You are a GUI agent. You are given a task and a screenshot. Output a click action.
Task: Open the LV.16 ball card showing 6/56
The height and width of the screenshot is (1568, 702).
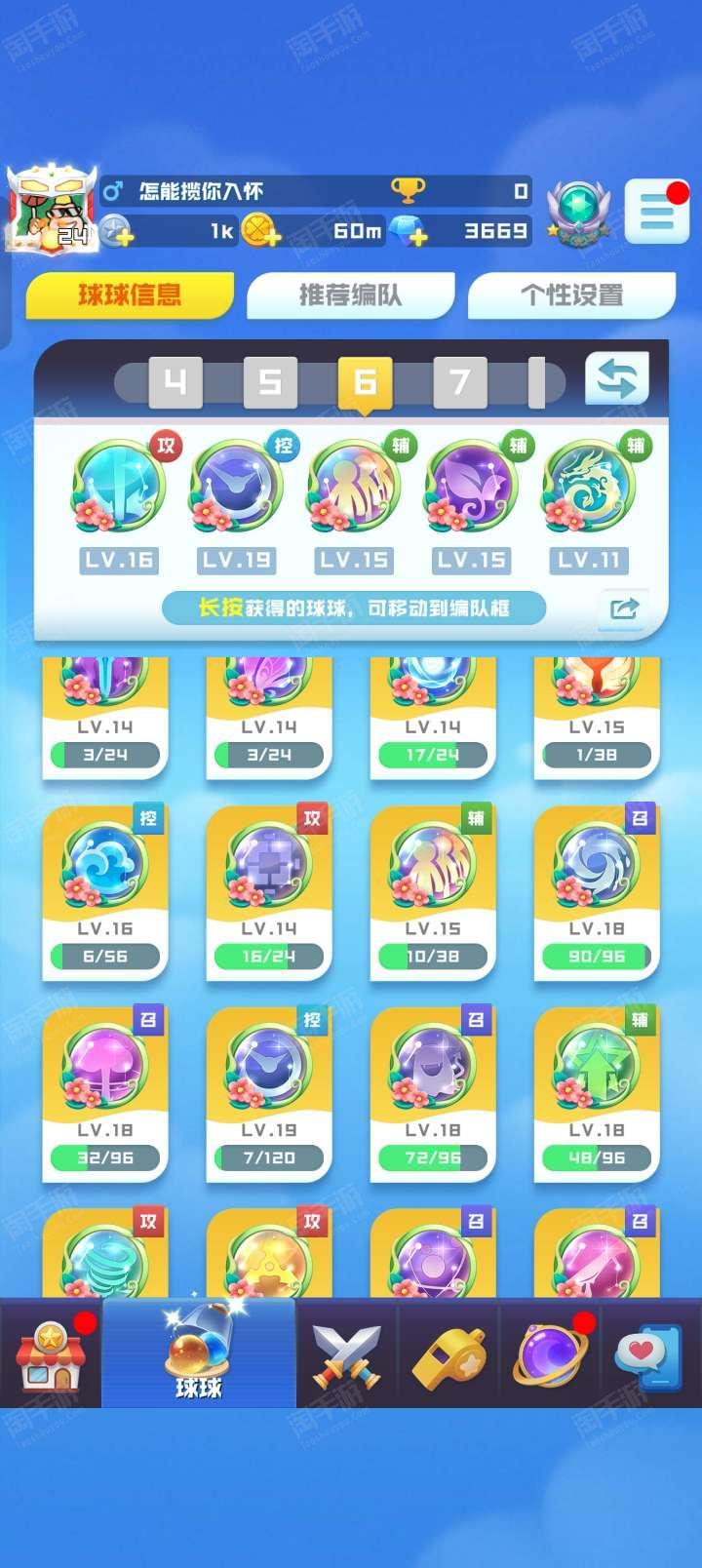105,892
